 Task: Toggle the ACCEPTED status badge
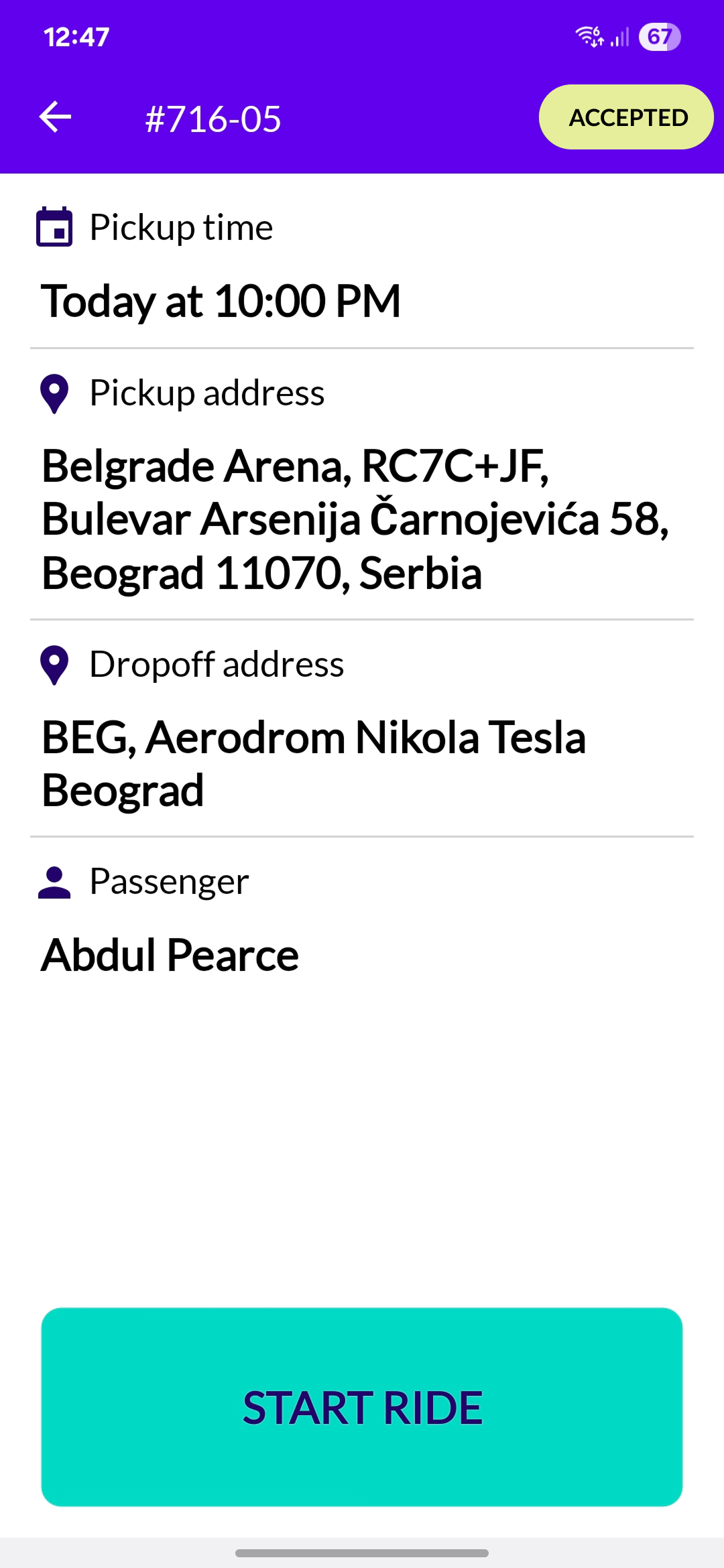tap(625, 117)
